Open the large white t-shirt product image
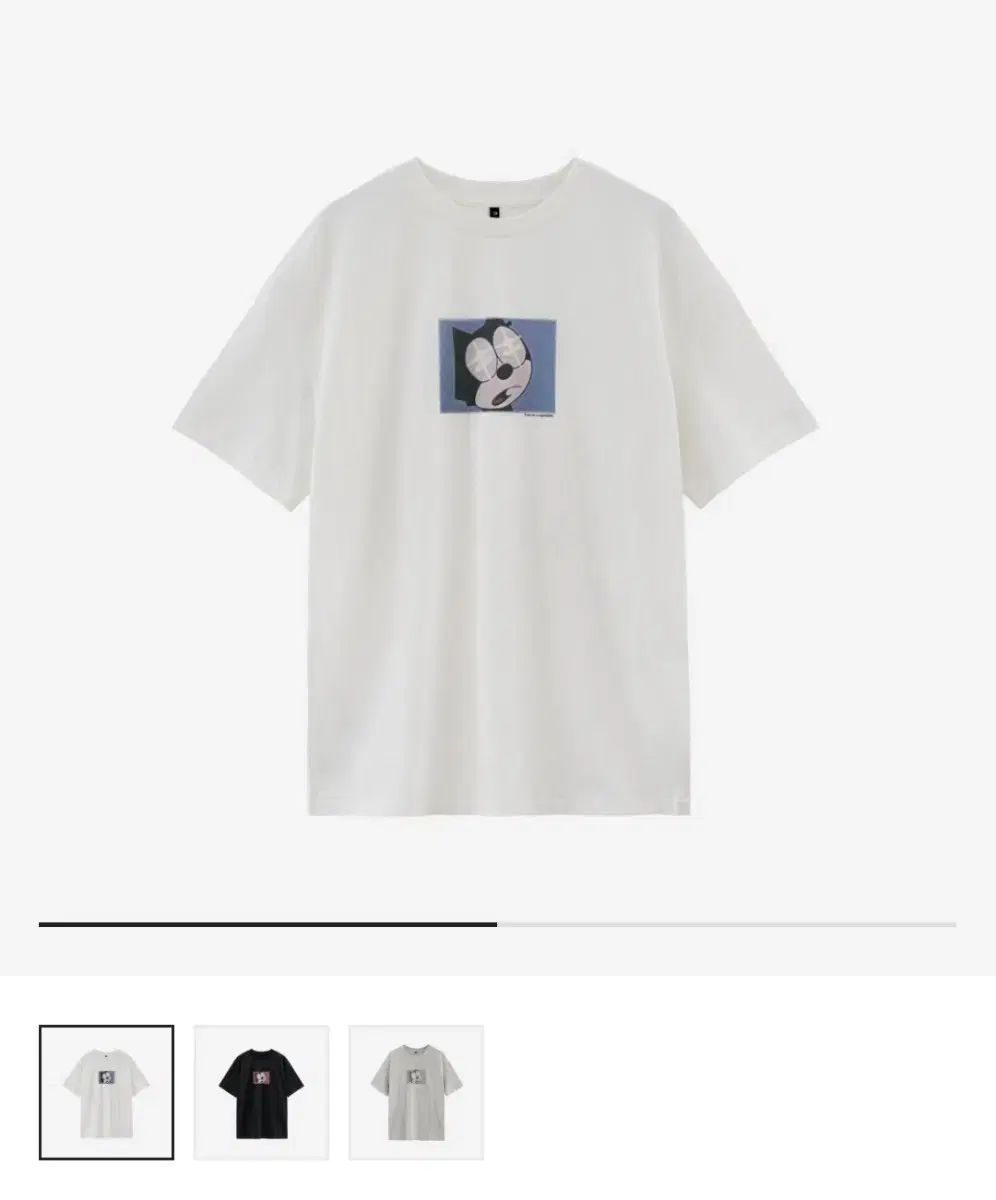 click(497, 485)
